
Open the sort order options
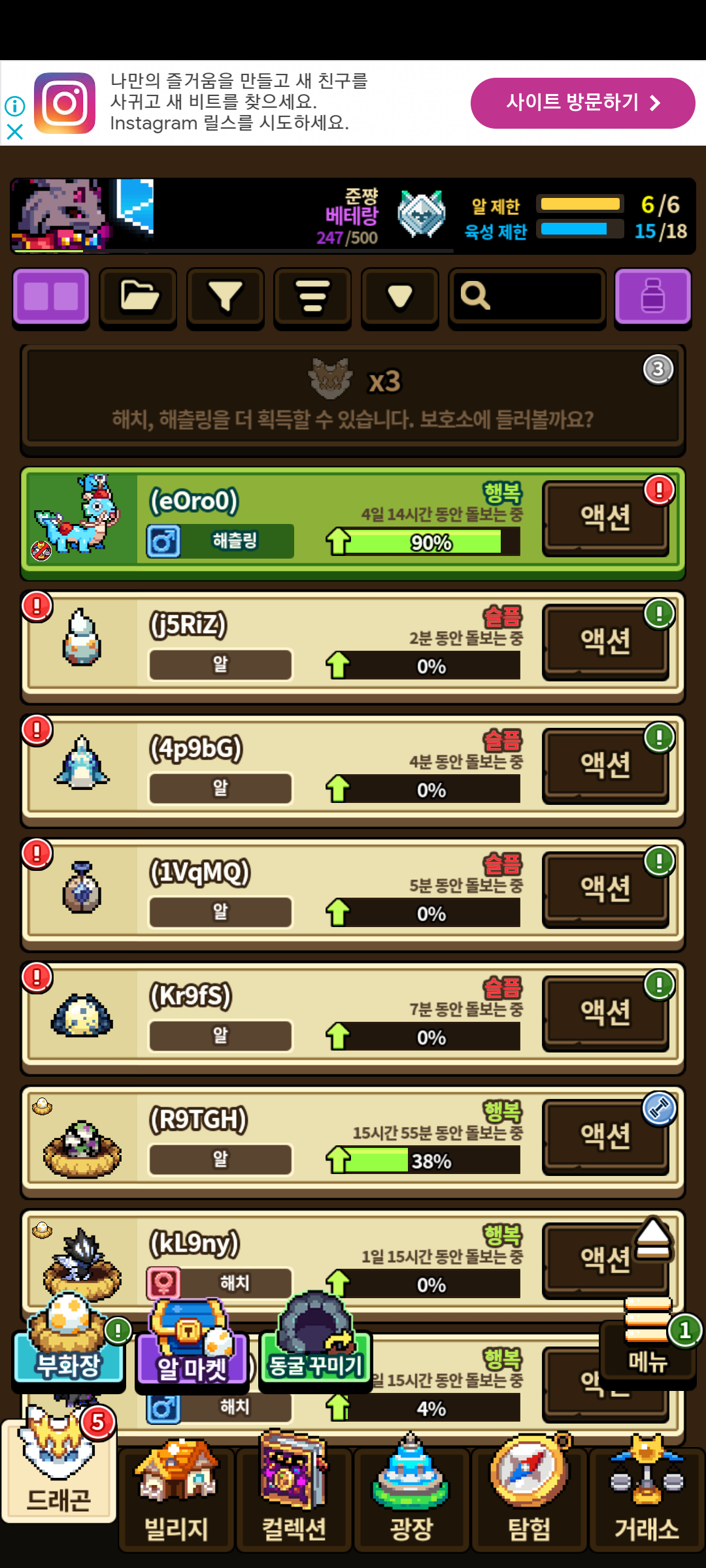(x=312, y=297)
